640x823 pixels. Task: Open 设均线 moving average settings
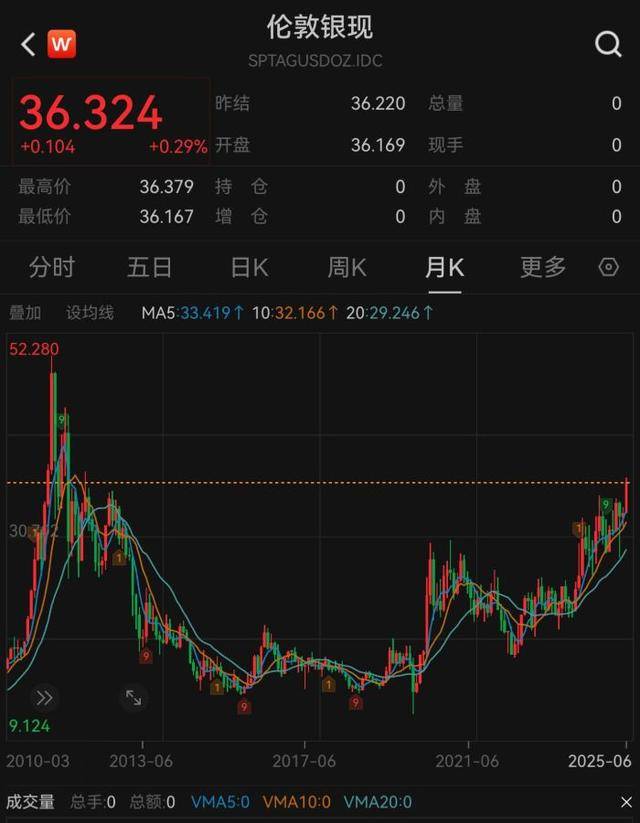point(90,313)
